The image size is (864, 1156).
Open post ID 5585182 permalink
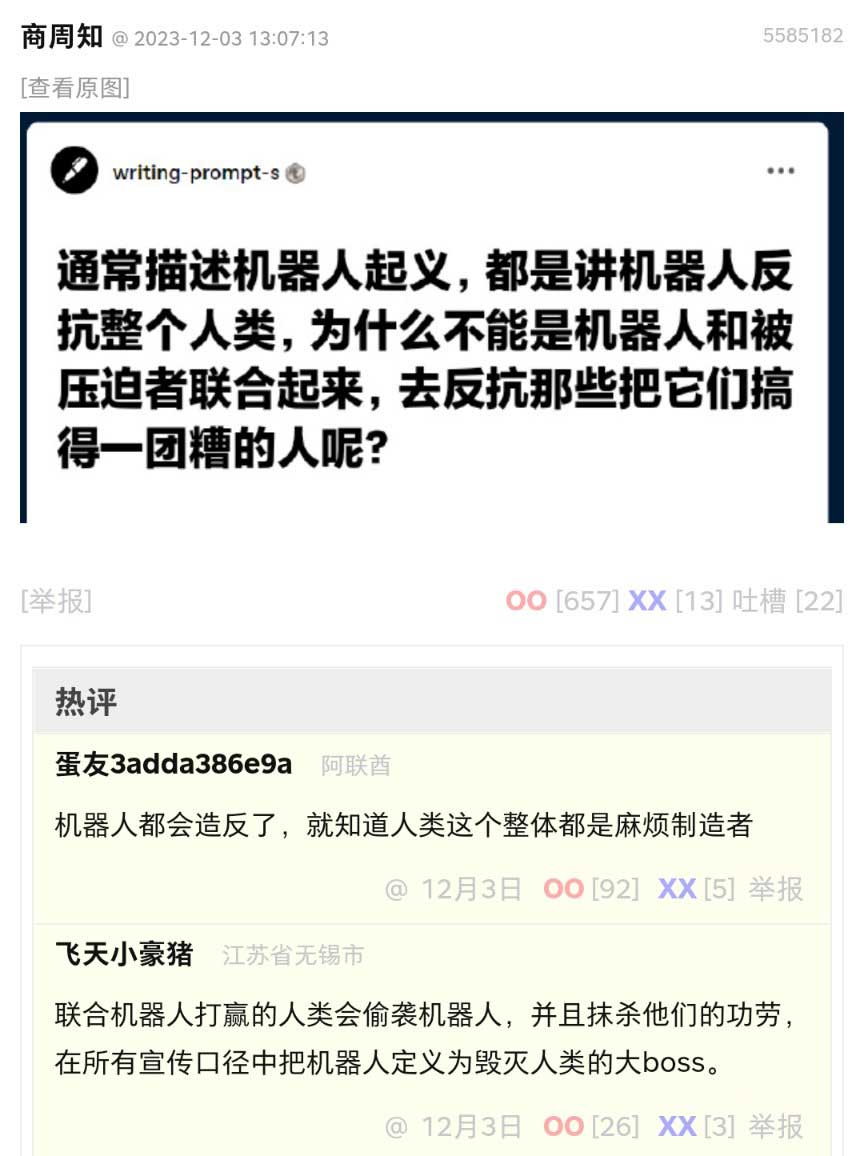pos(802,36)
